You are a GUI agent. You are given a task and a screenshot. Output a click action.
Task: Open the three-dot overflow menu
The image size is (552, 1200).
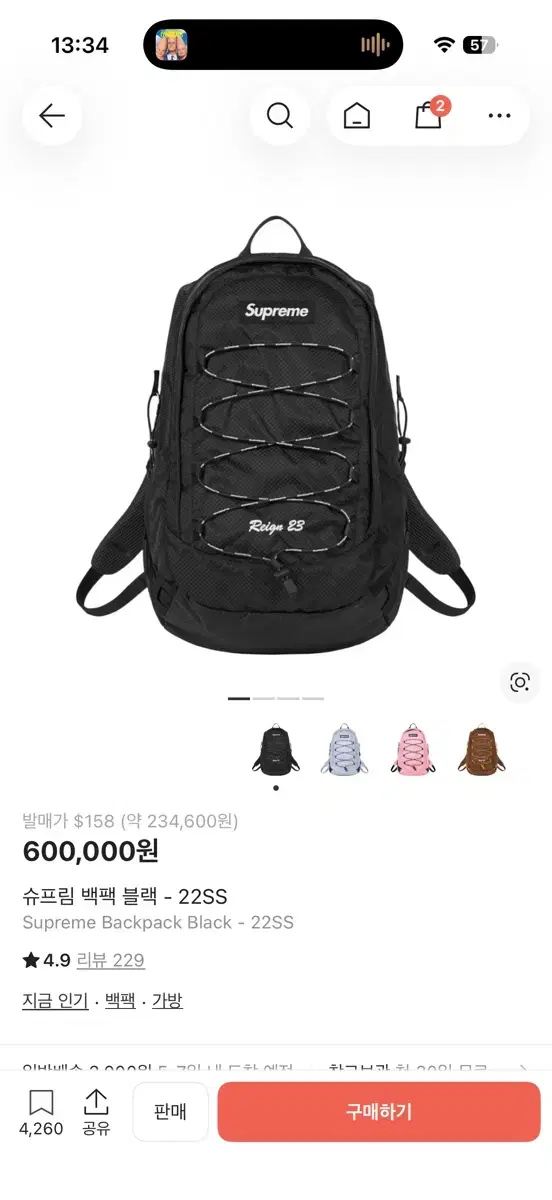click(x=499, y=116)
